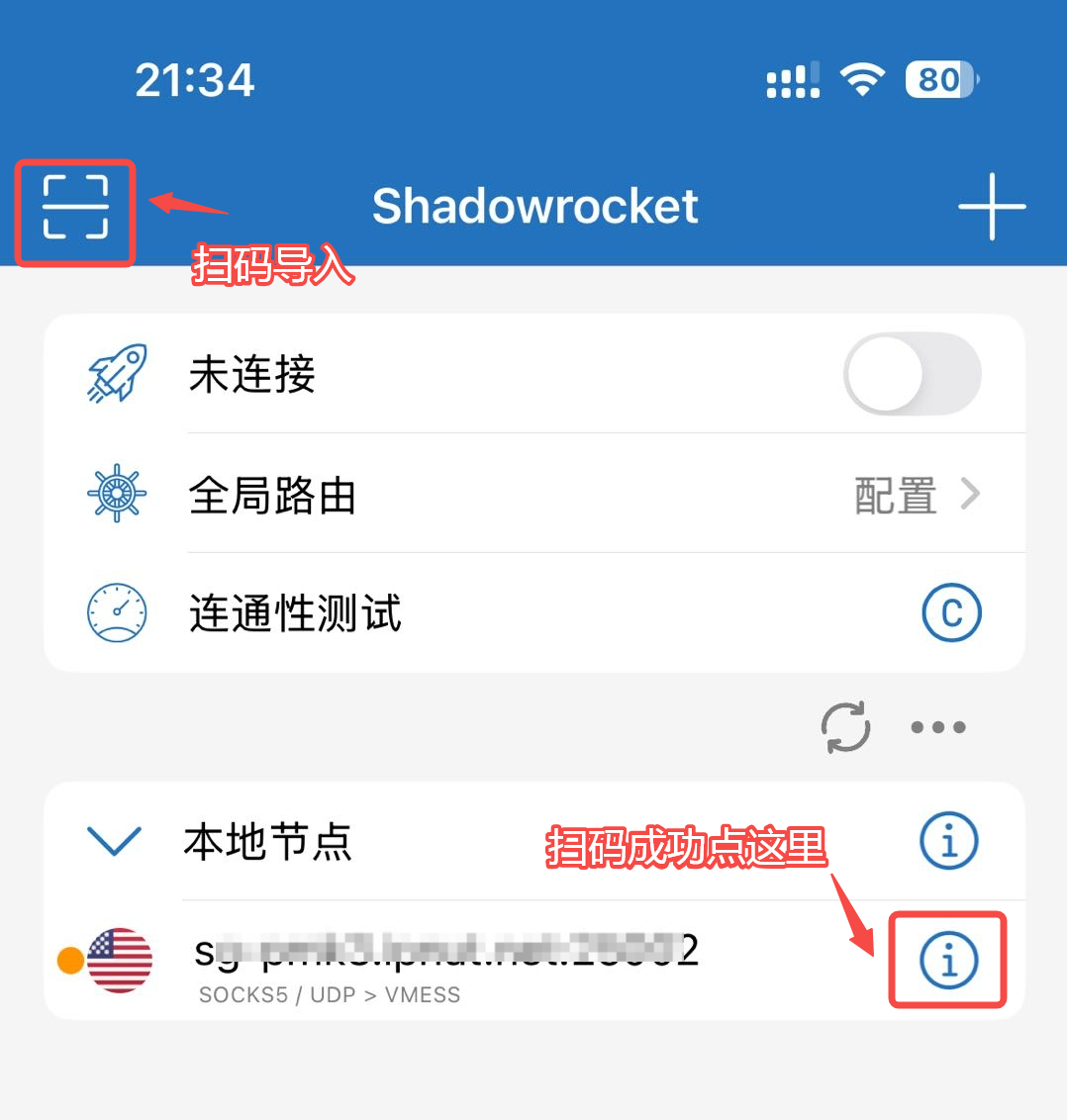Open info for 本地节点 group

point(948,841)
